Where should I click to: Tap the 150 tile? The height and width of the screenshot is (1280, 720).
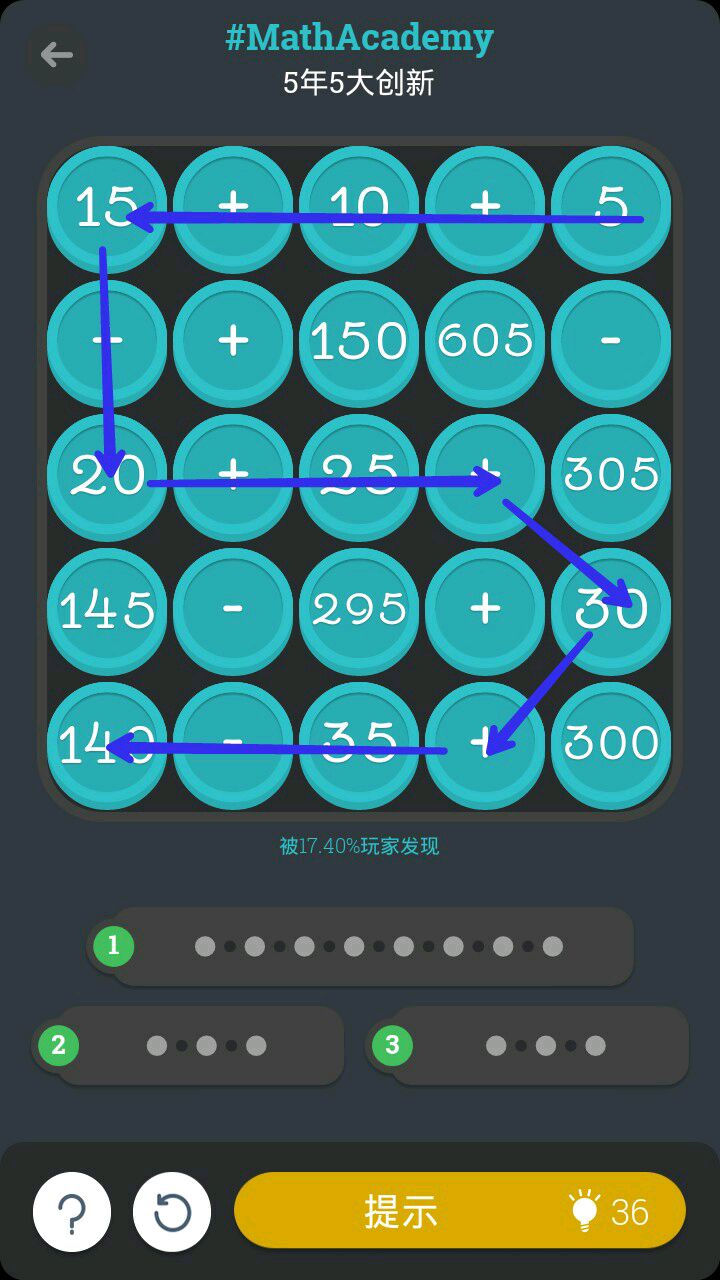pyautogui.click(x=359, y=341)
